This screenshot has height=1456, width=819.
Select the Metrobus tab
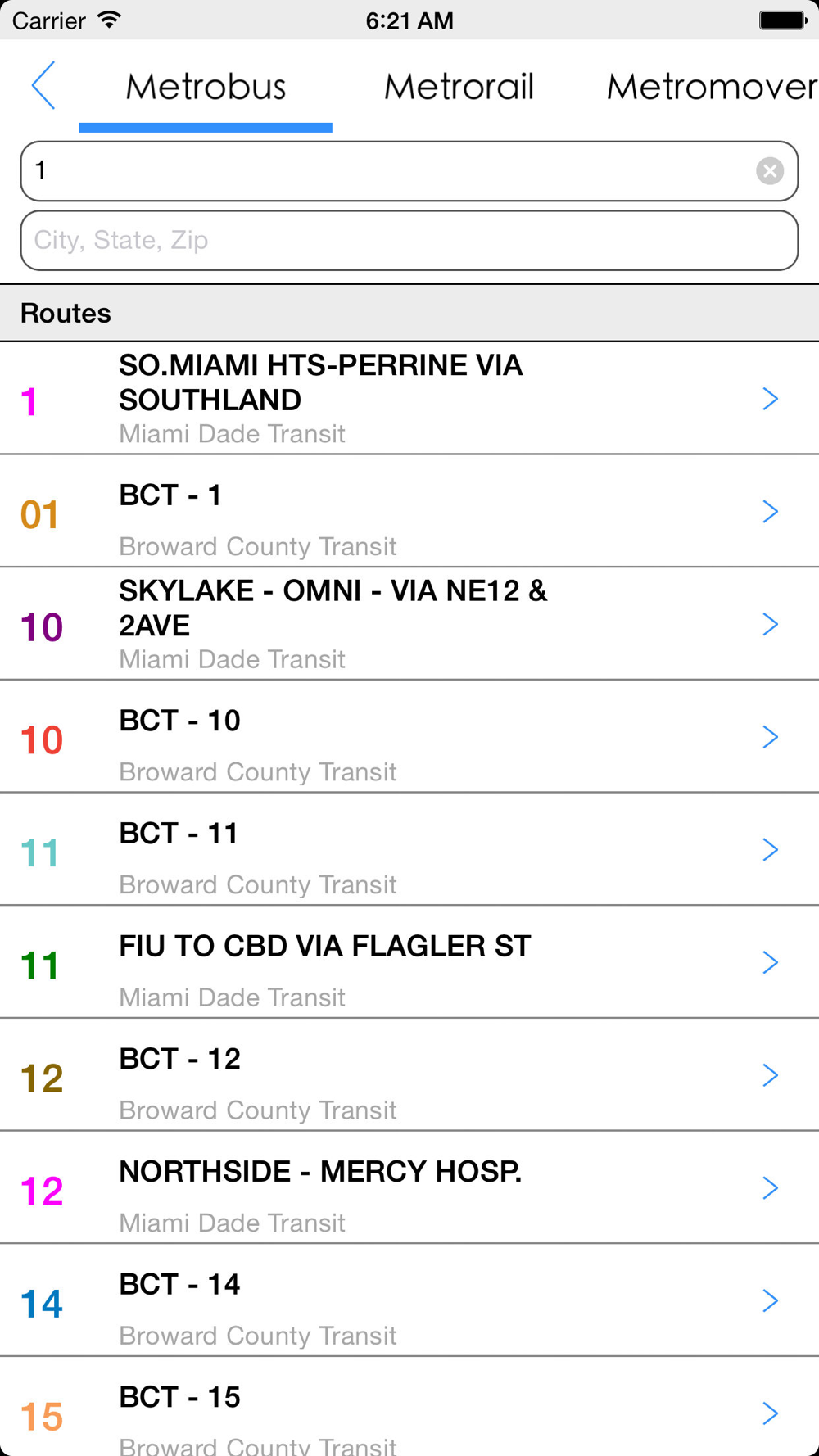tap(206, 87)
